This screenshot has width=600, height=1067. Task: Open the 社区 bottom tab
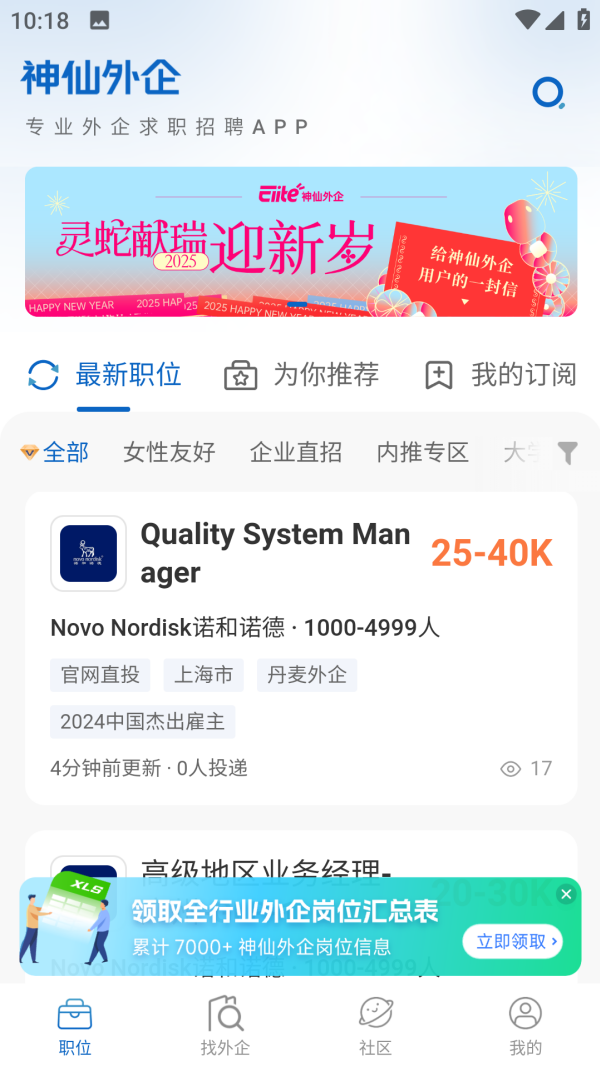pyautogui.click(x=375, y=1026)
